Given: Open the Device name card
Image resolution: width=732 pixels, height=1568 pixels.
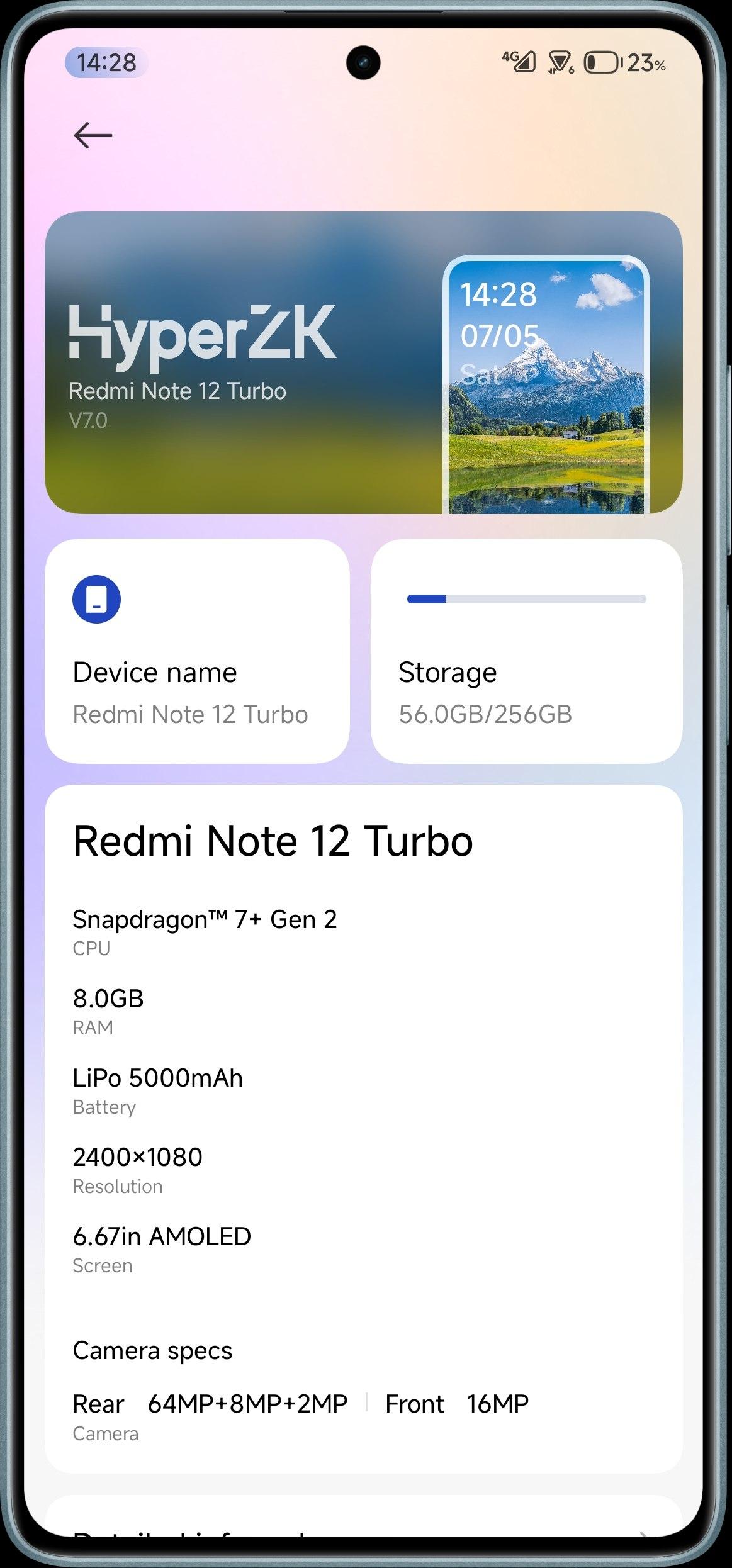Looking at the screenshot, I should pyautogui.click(x=197, y=651).
